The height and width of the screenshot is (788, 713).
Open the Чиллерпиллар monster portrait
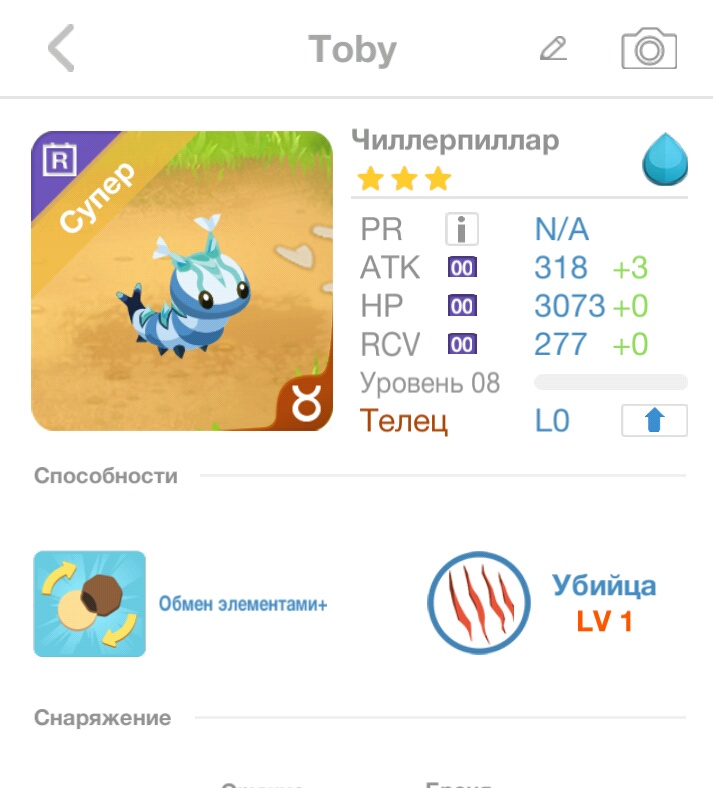[182, 281]
